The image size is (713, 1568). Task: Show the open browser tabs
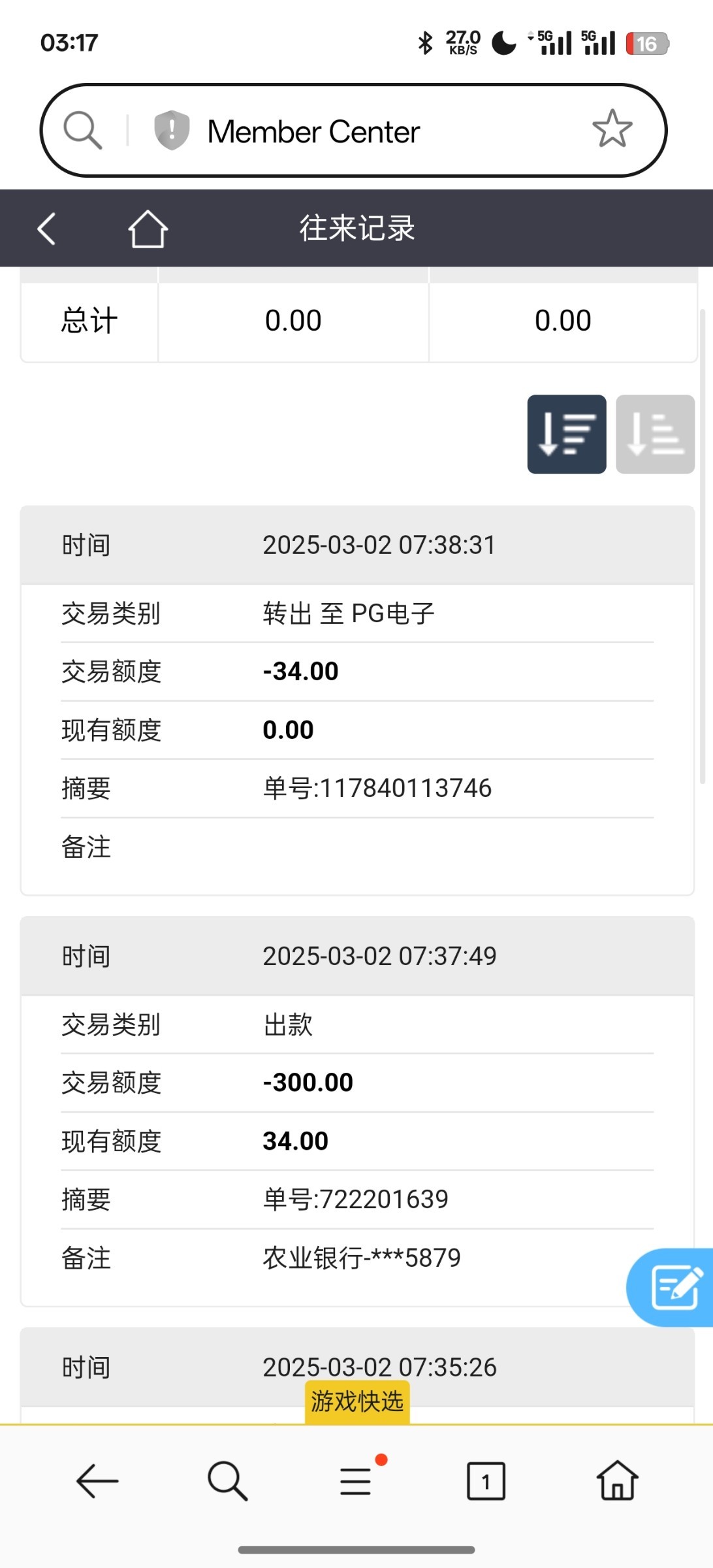point(486,1480)
